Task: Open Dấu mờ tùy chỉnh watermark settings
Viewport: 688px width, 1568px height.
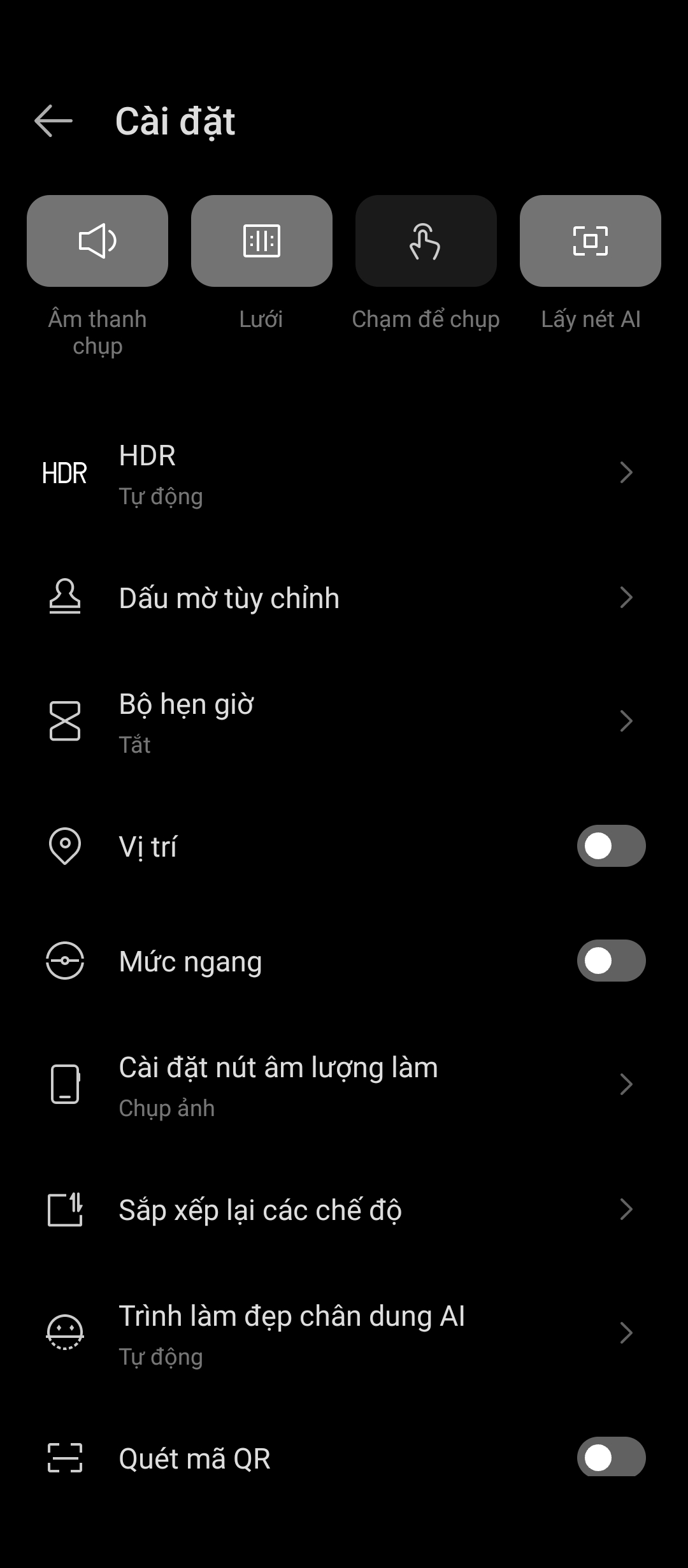Action: 344,598
